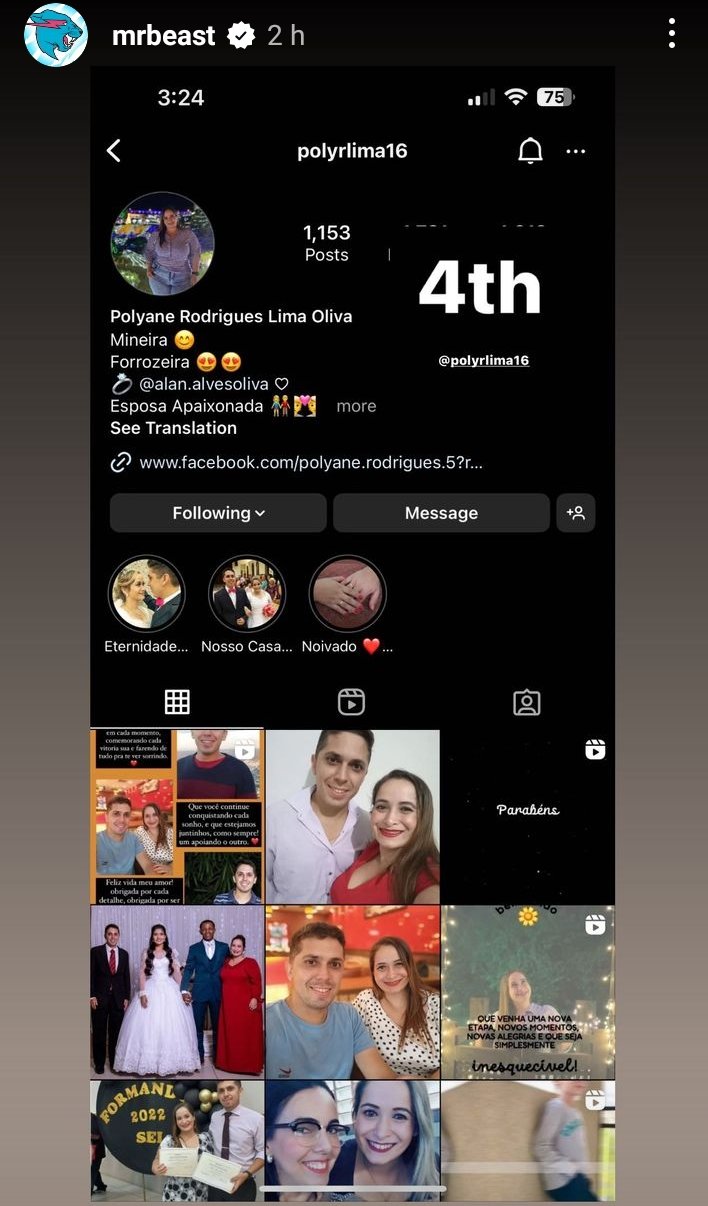
Task: Open mrbeast's profile picture
Action: pos(56,35)
